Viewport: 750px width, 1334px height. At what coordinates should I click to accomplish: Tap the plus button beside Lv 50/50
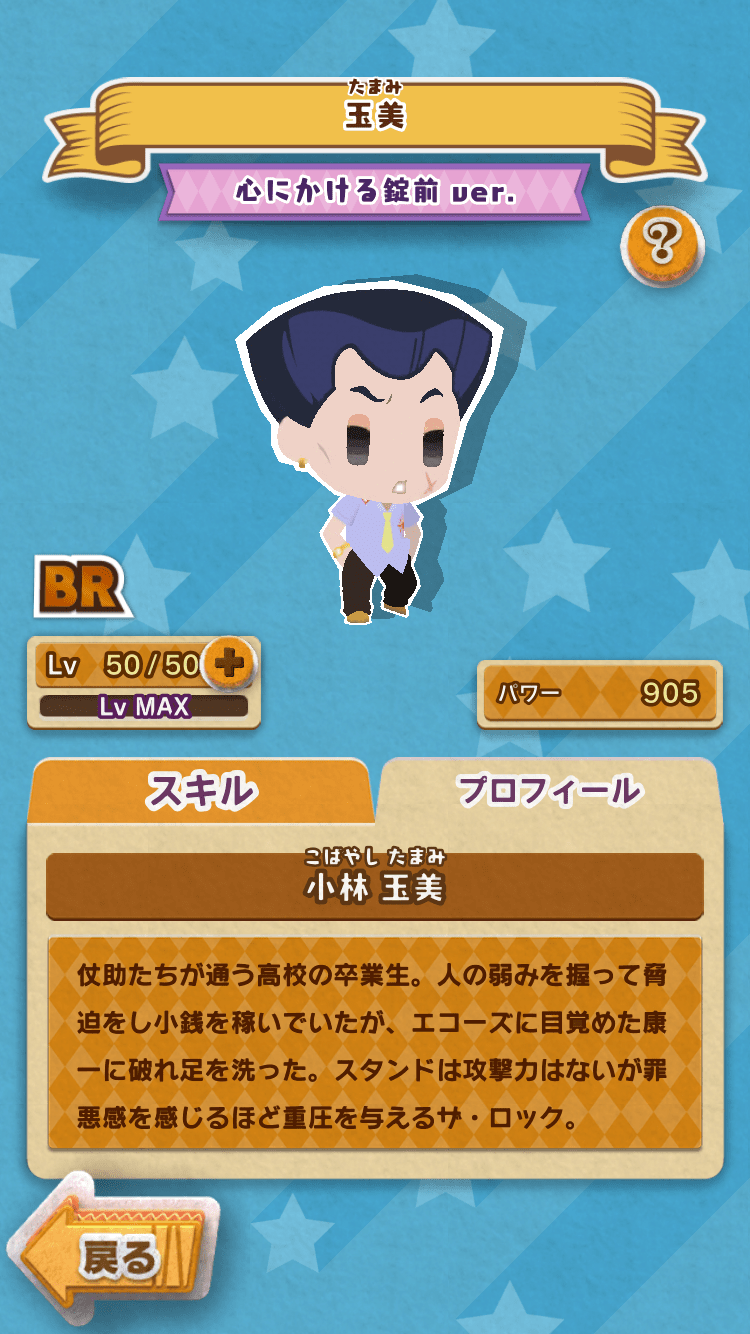231,663
